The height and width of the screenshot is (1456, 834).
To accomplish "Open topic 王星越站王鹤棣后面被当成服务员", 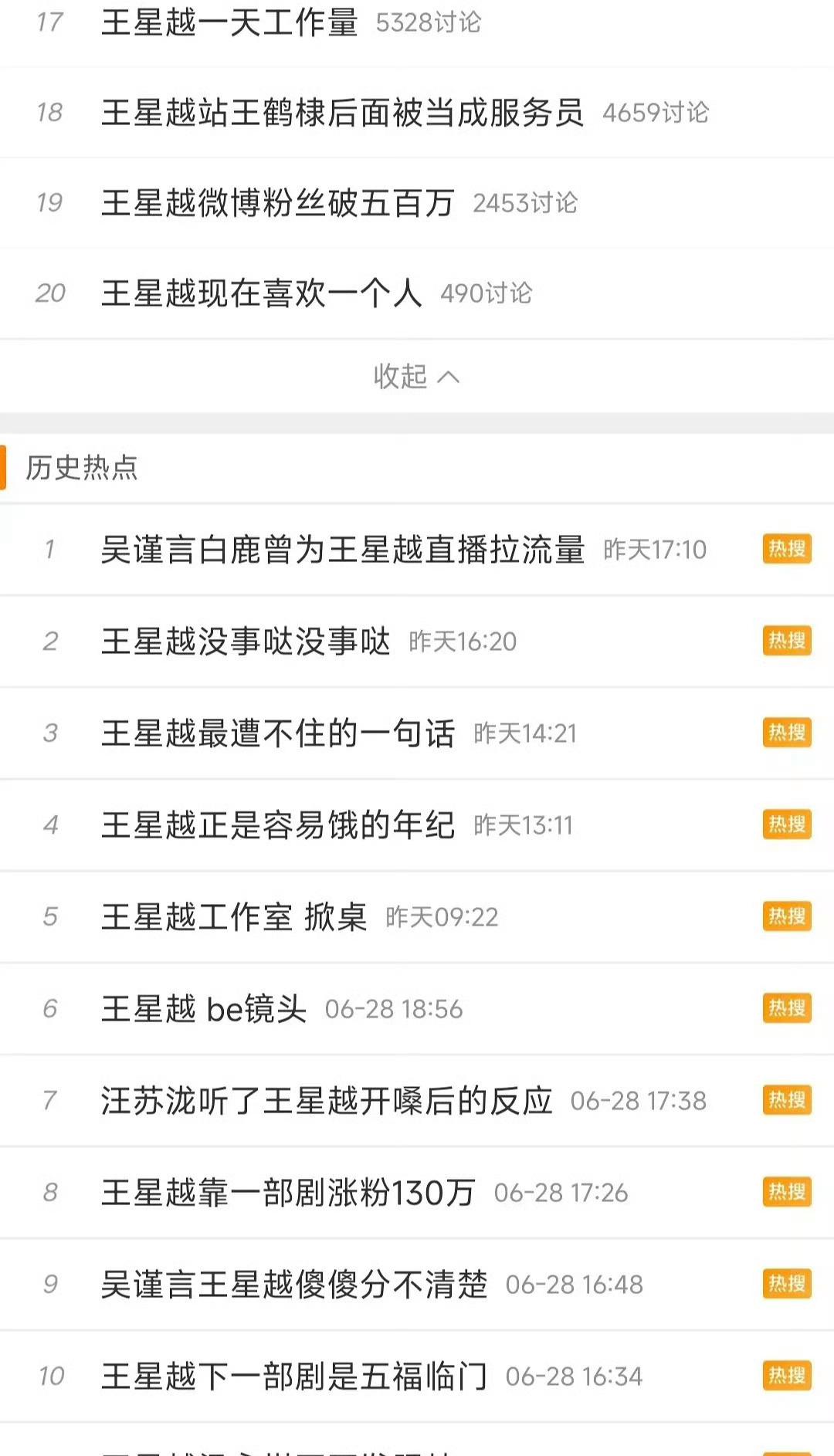I will pyautogui.click(x=342, y=113).
